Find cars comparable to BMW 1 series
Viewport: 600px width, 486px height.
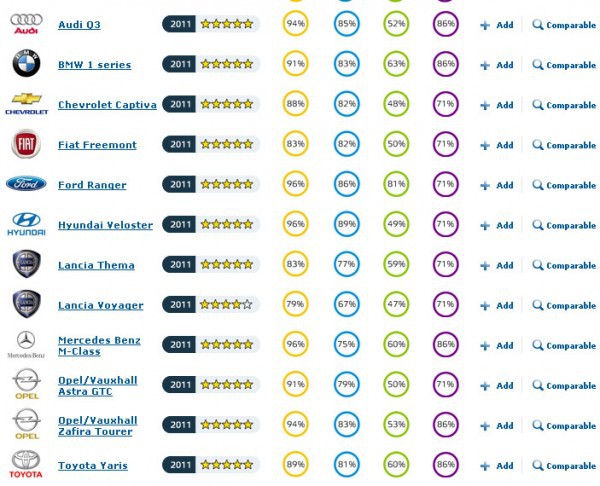564,65
